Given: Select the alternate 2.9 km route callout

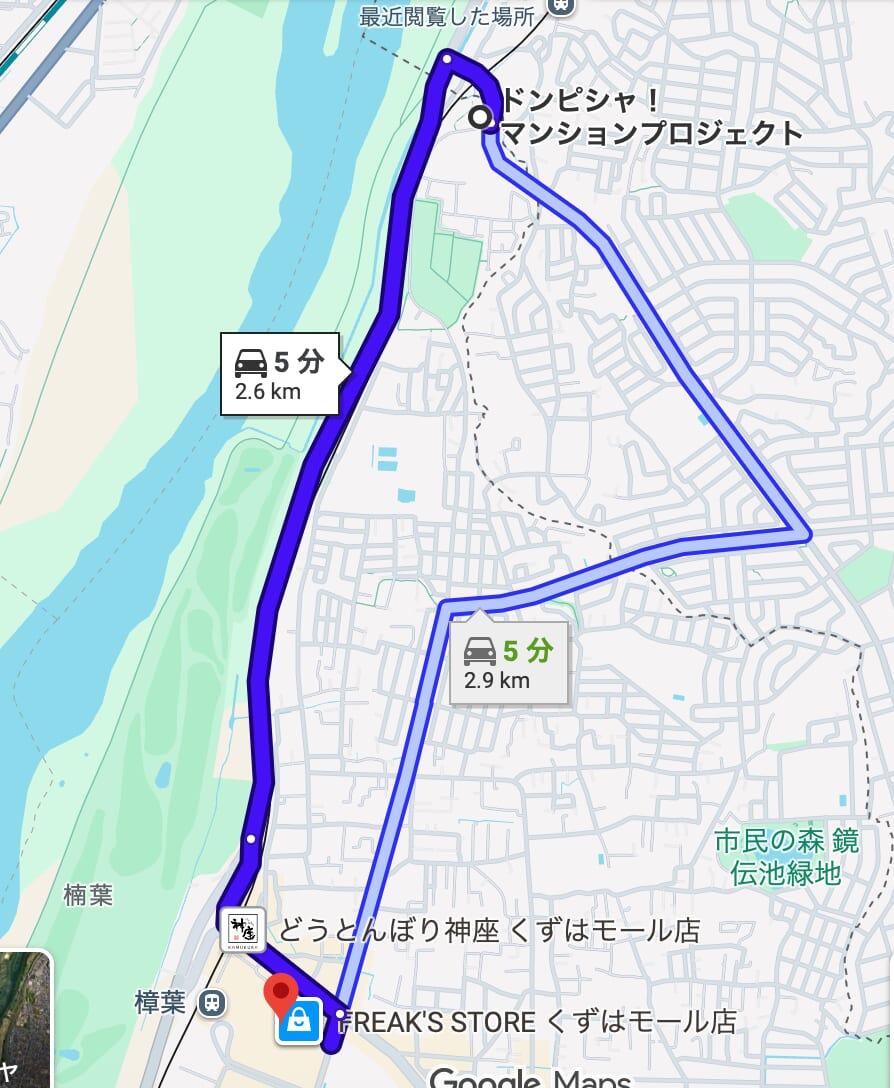Looking at the screenshot, I should click(509, 664).
